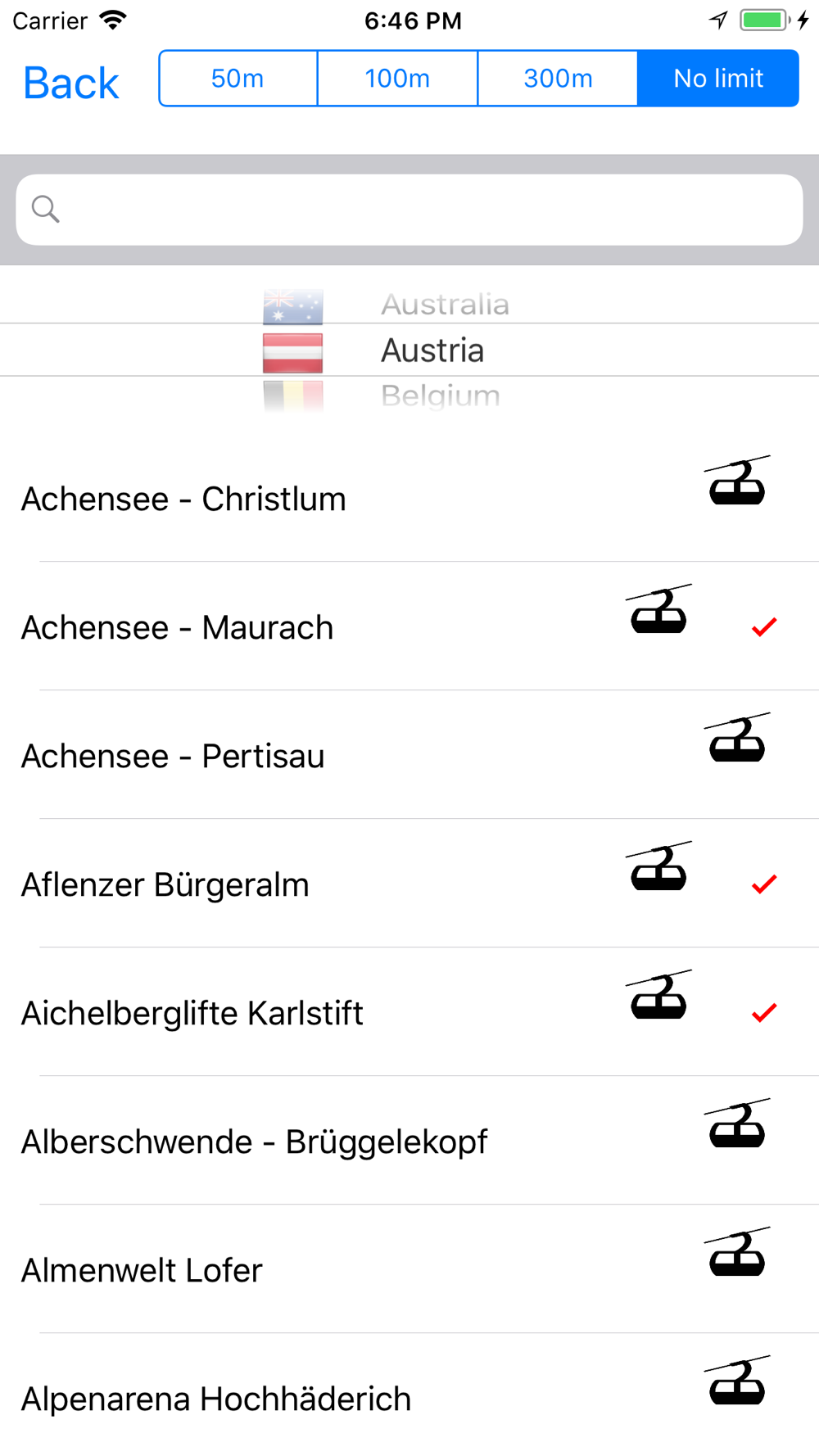Select Almenwelt Lofer
Image resolution: width=819 pixels, height=1456 pixels.
click(x=409, y=1269)
